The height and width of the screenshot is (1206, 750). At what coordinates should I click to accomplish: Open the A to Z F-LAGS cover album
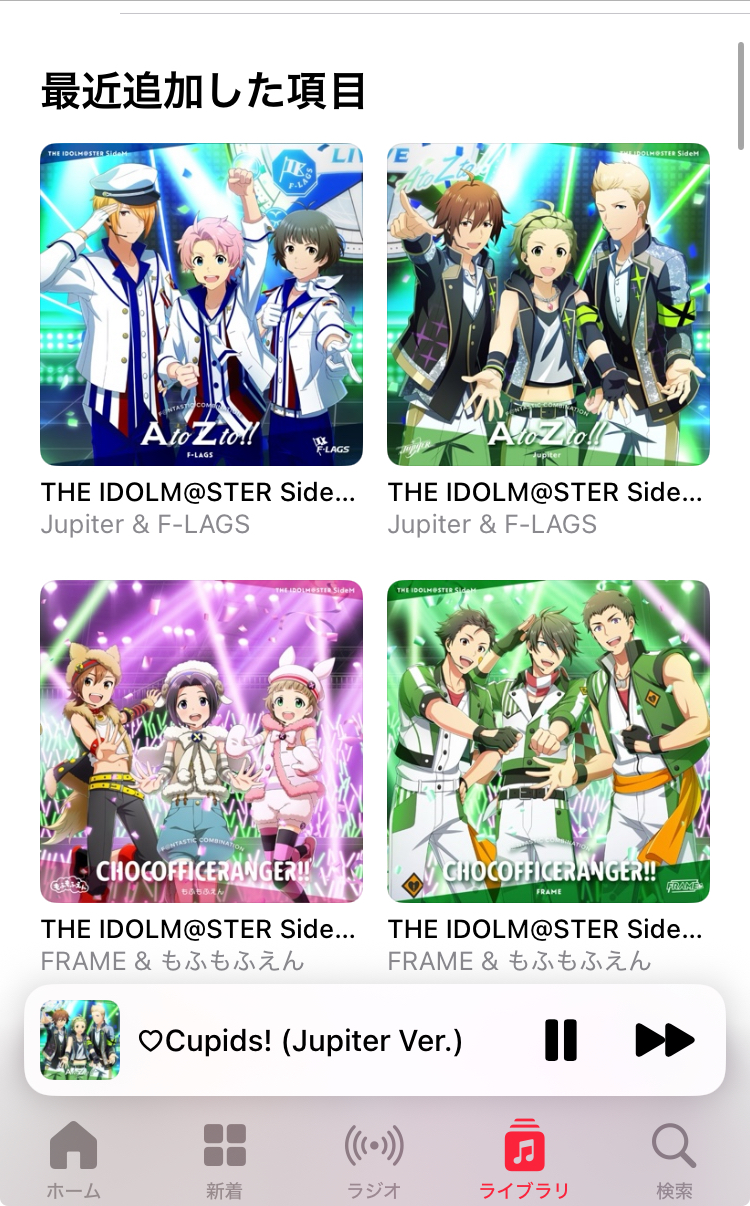[x=201, y=305]
